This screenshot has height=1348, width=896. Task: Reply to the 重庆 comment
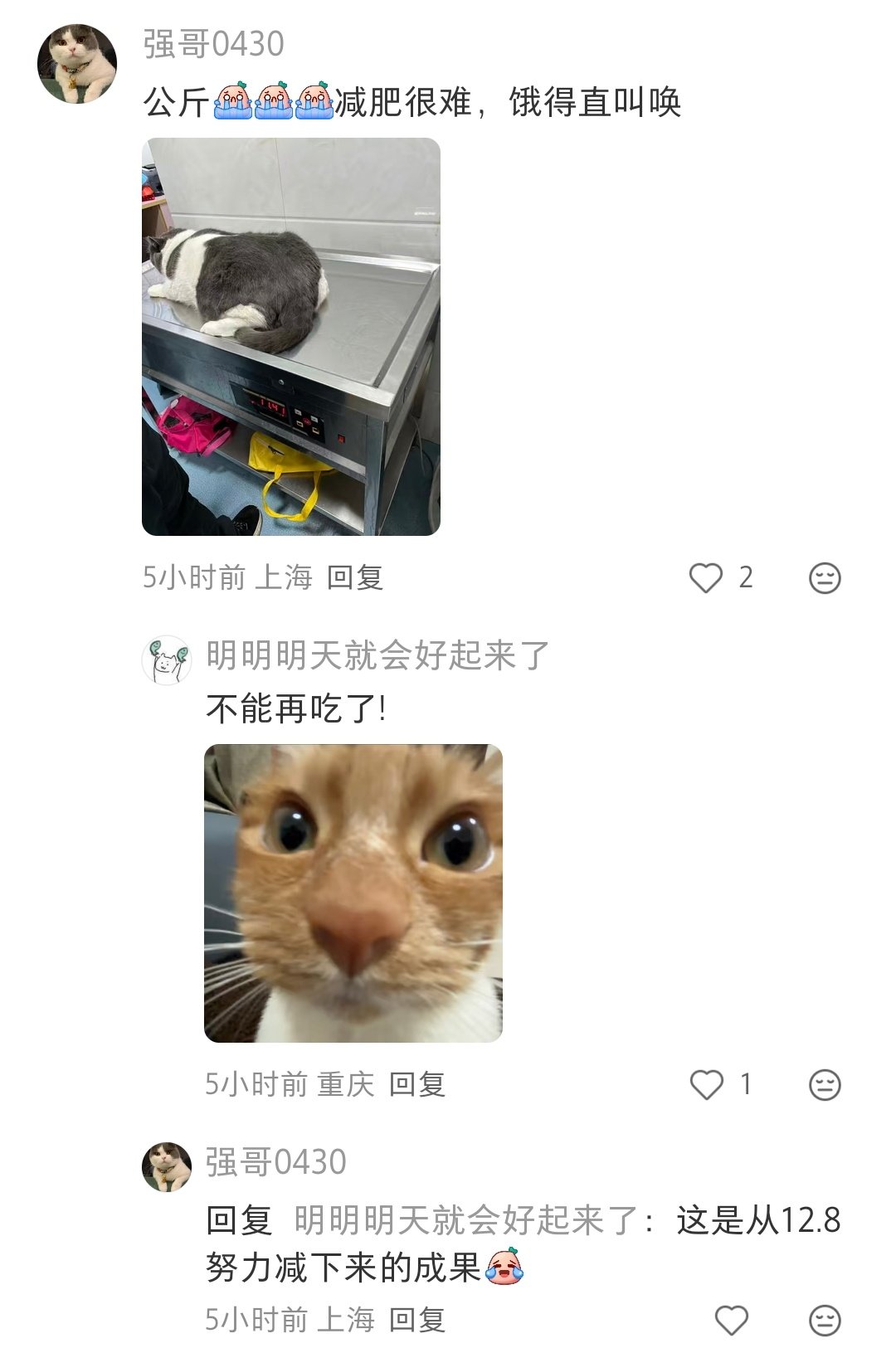(x=416, y=1084)
